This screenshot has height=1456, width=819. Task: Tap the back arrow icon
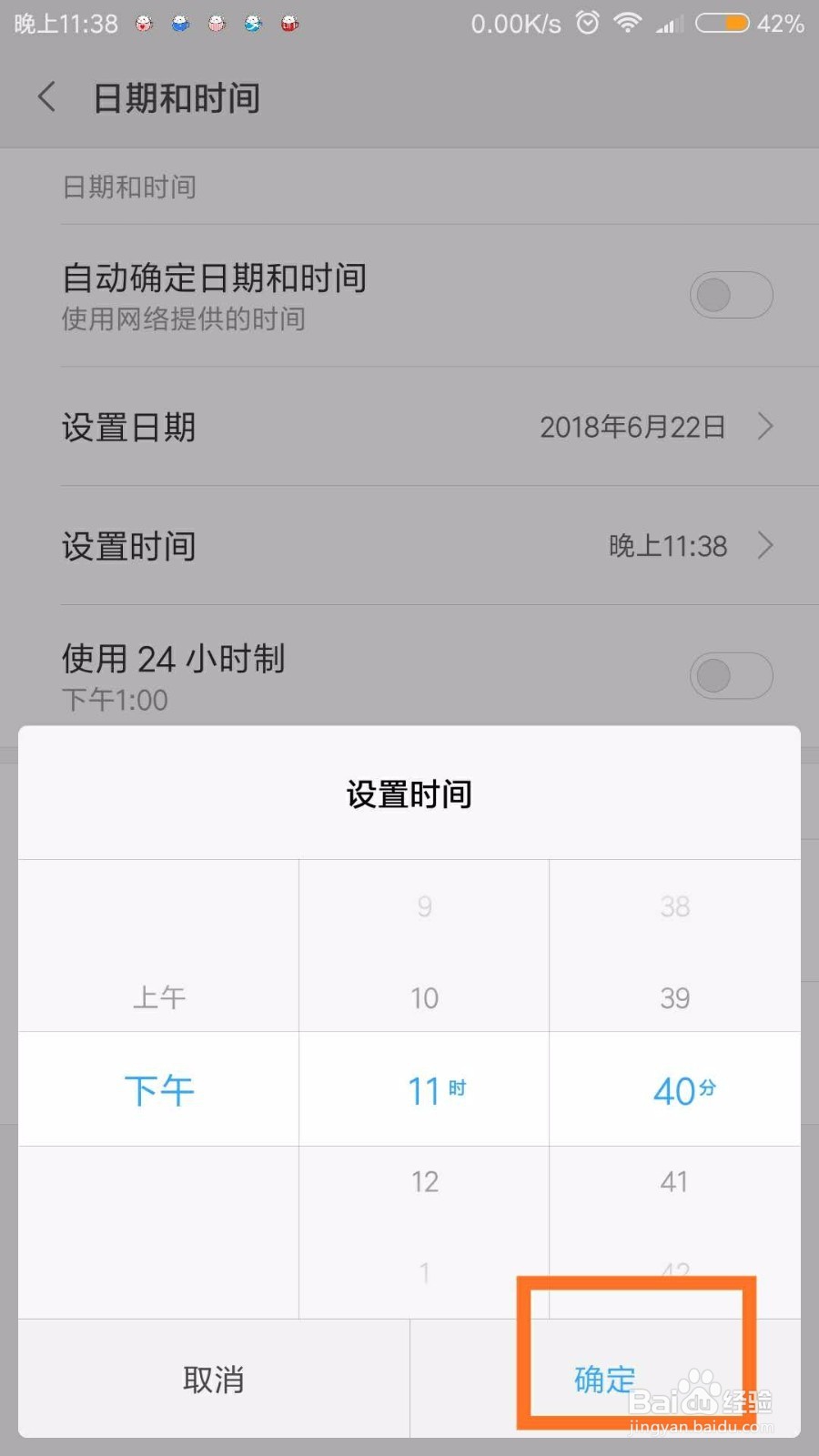coord(45,97)
